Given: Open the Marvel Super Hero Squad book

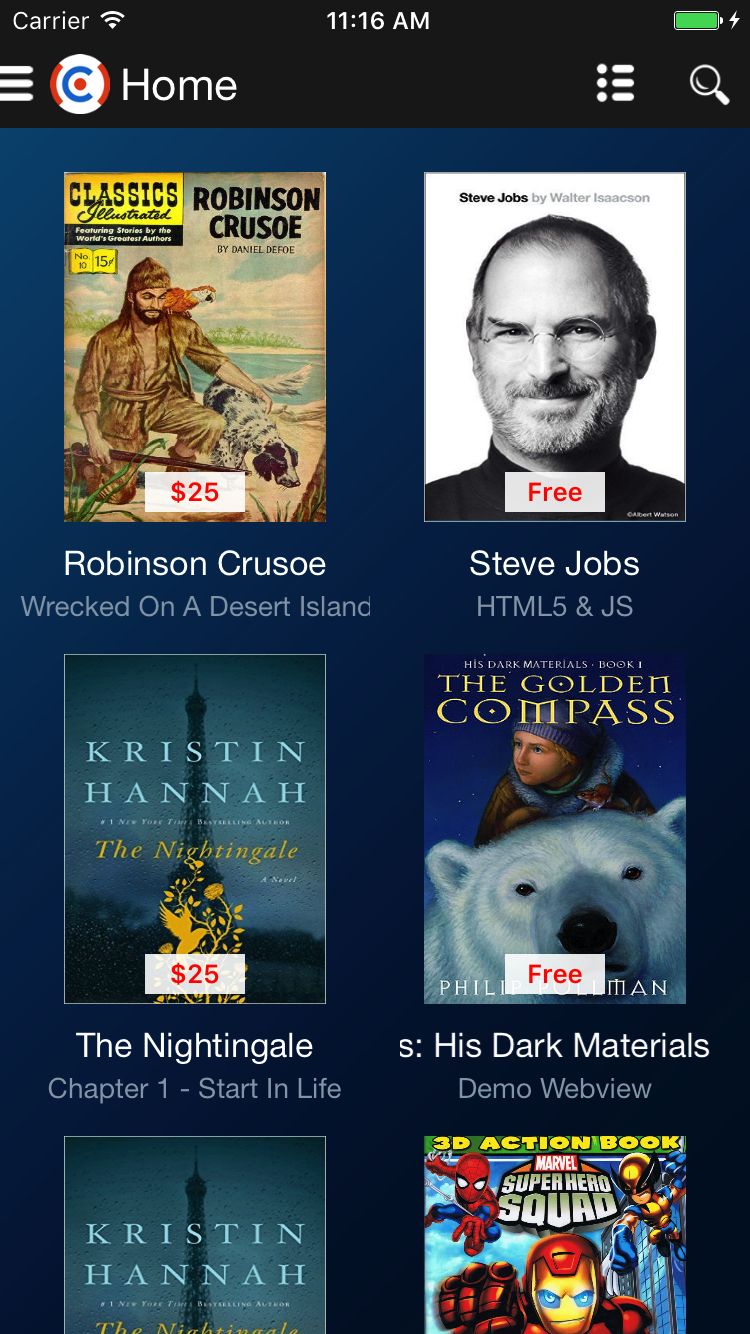Looking at the screenshot, I should 555,1235.
